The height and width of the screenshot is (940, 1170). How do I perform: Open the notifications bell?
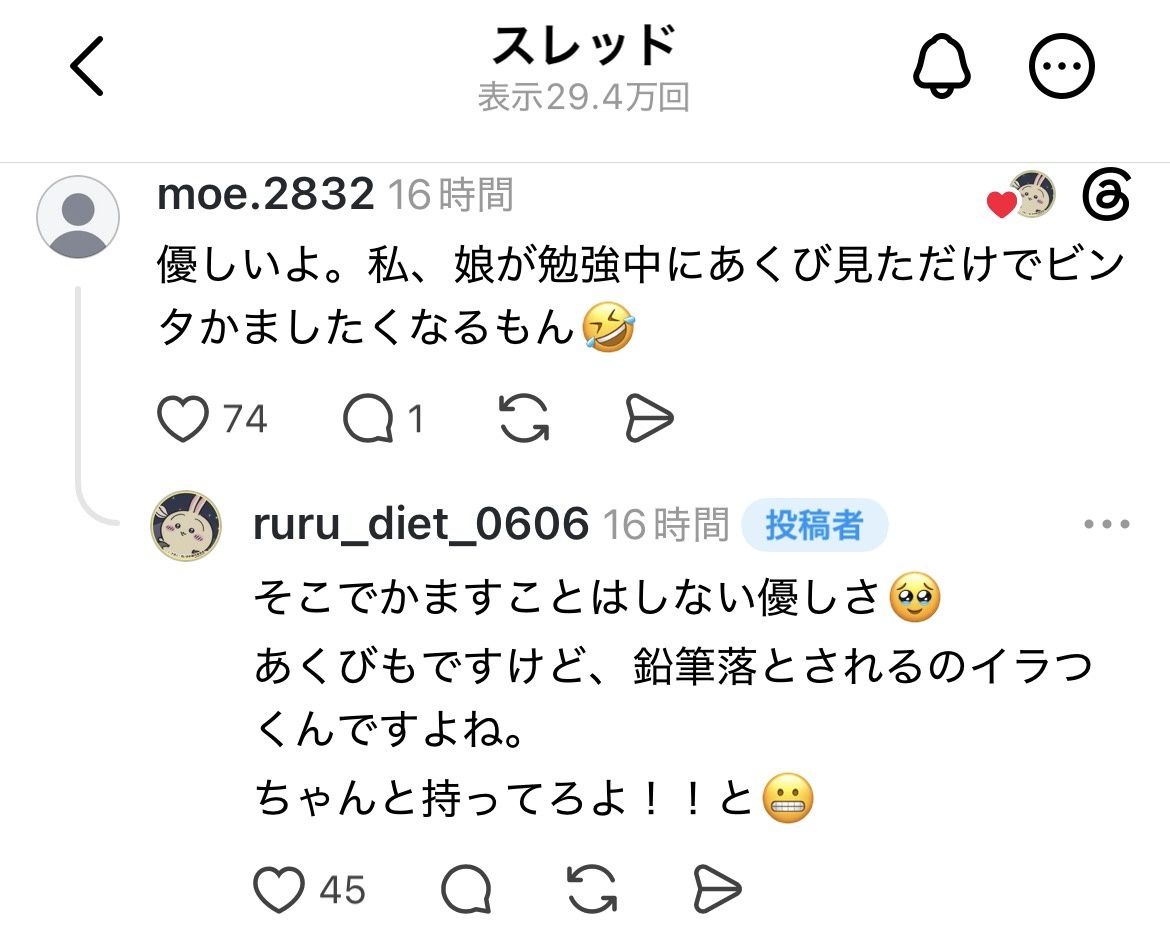(x=942, y=66)
